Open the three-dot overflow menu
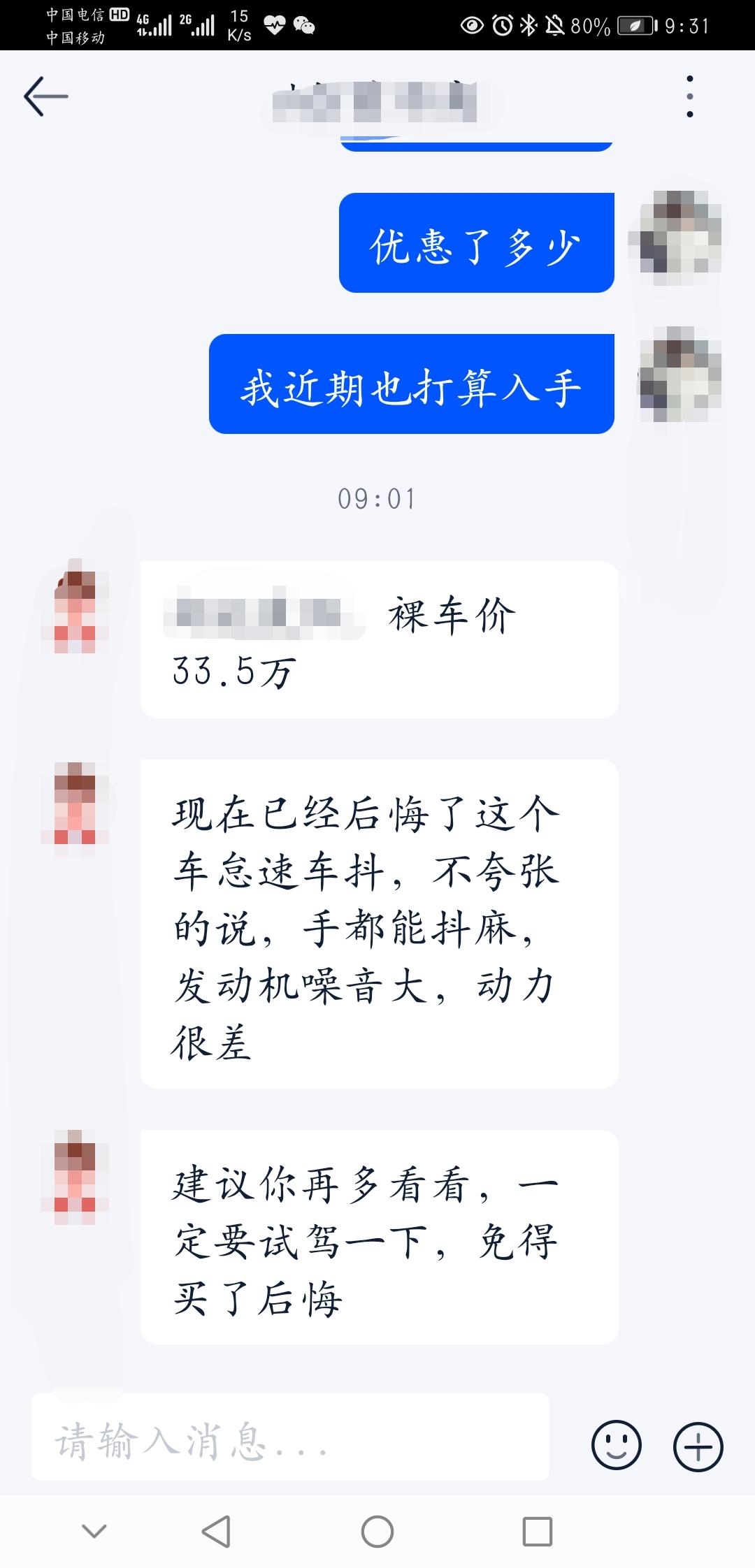This screenshot has height=1568, width=755. click(690, 96)
